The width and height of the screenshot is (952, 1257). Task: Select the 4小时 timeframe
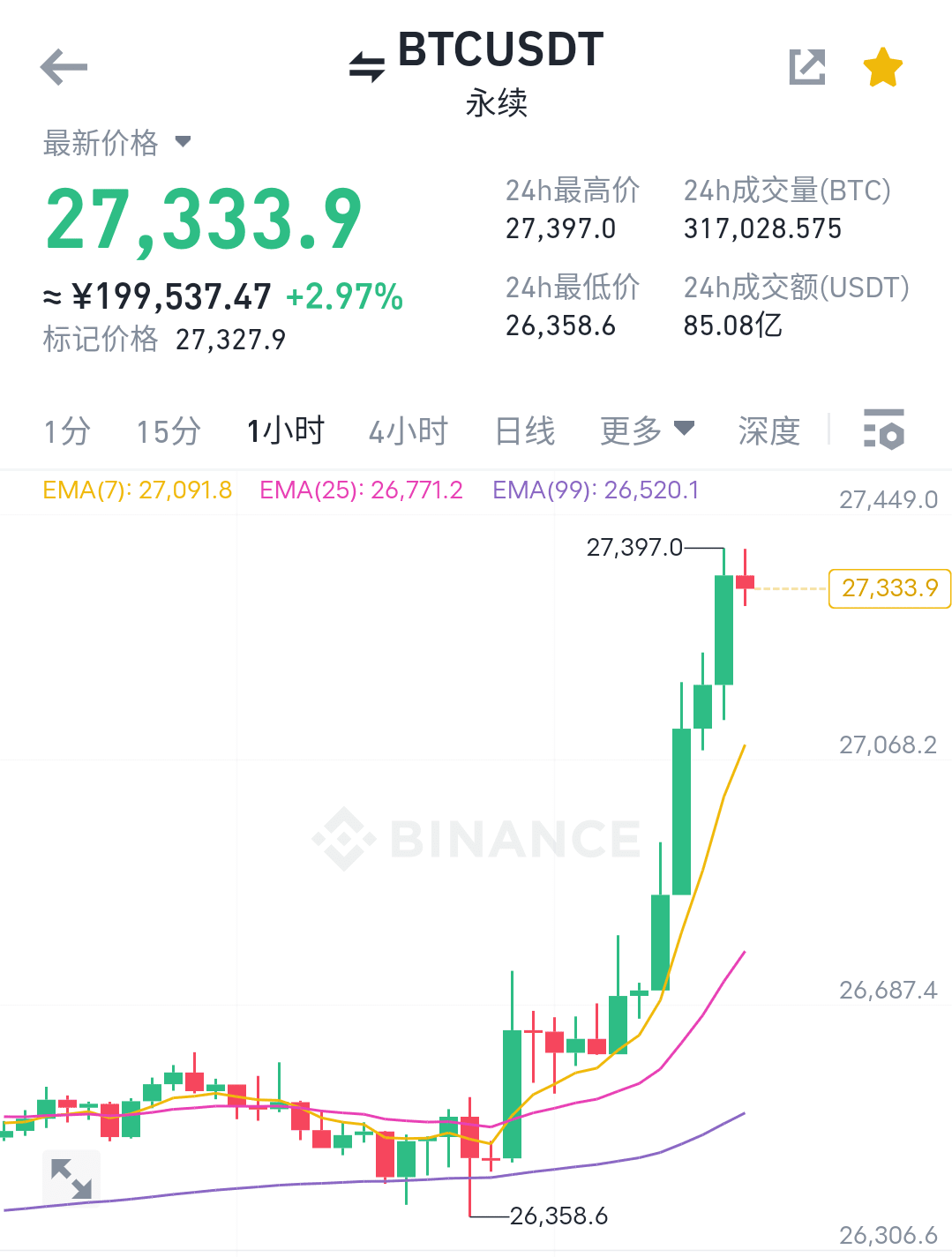408,431
